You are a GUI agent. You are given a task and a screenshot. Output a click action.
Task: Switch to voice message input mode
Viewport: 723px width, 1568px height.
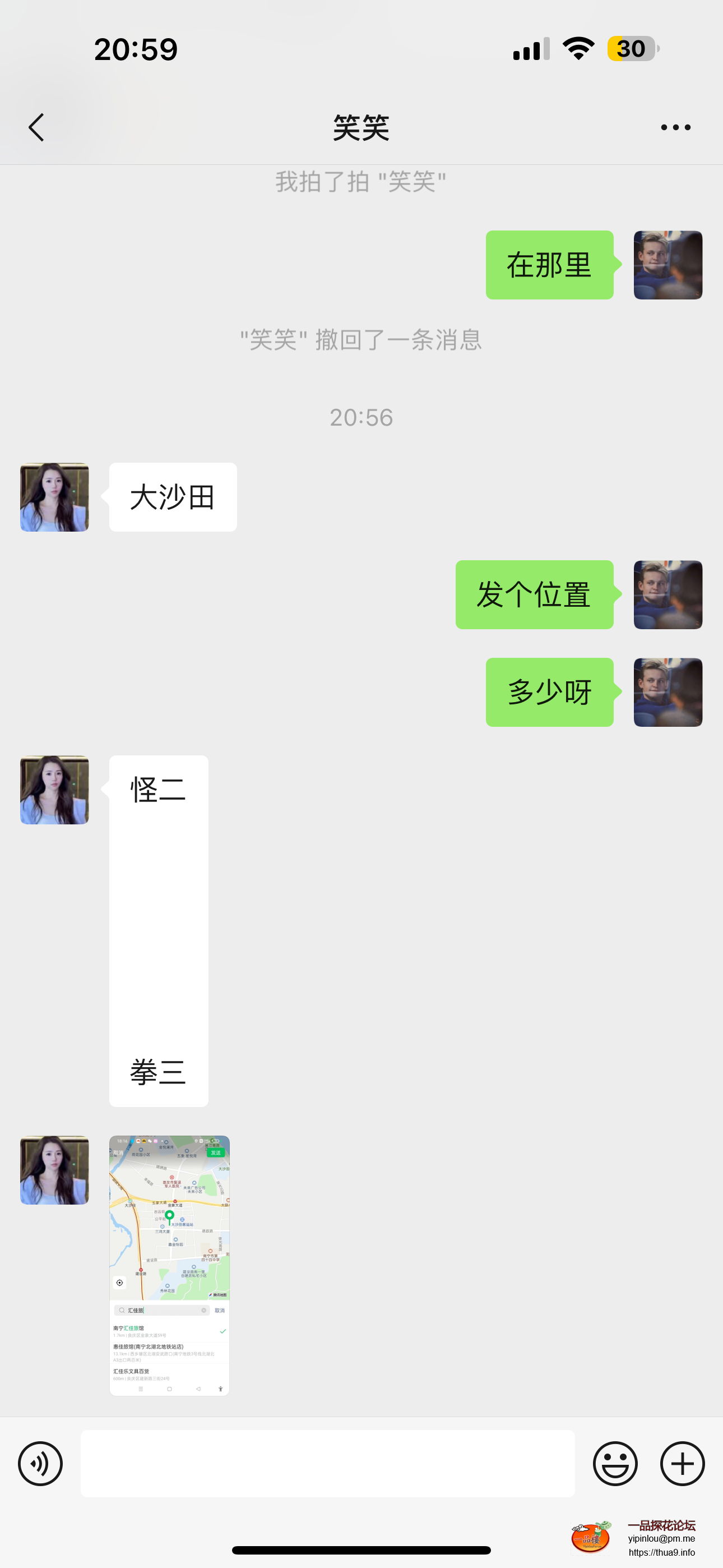[40, 1464]
